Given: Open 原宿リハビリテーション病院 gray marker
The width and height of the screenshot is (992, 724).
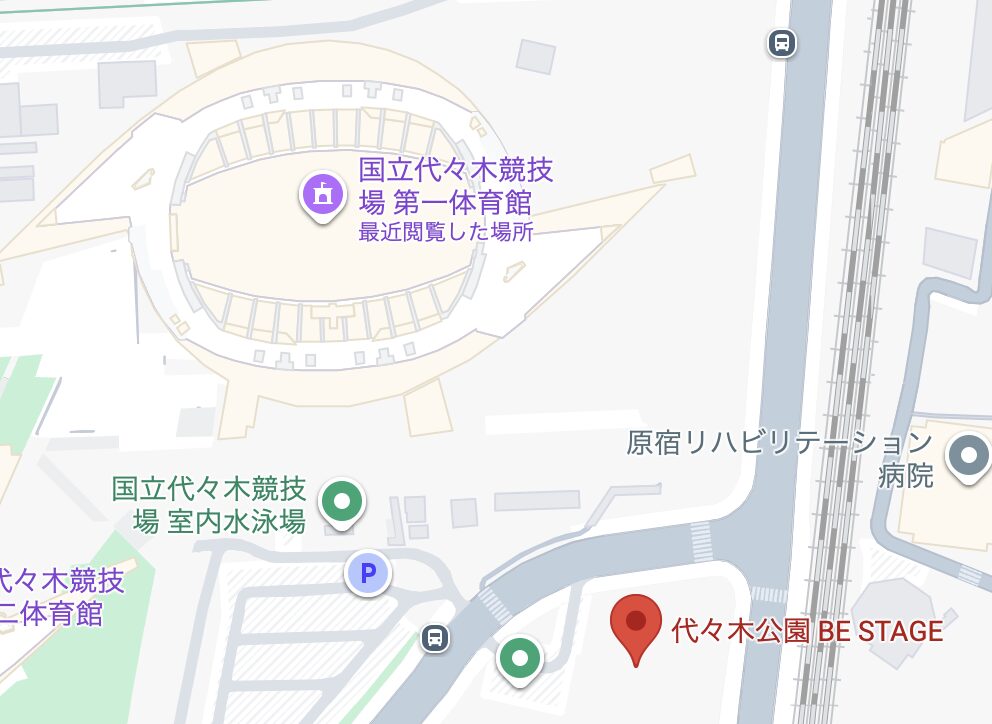Looking at the screenshot, I should pos(968,457).
